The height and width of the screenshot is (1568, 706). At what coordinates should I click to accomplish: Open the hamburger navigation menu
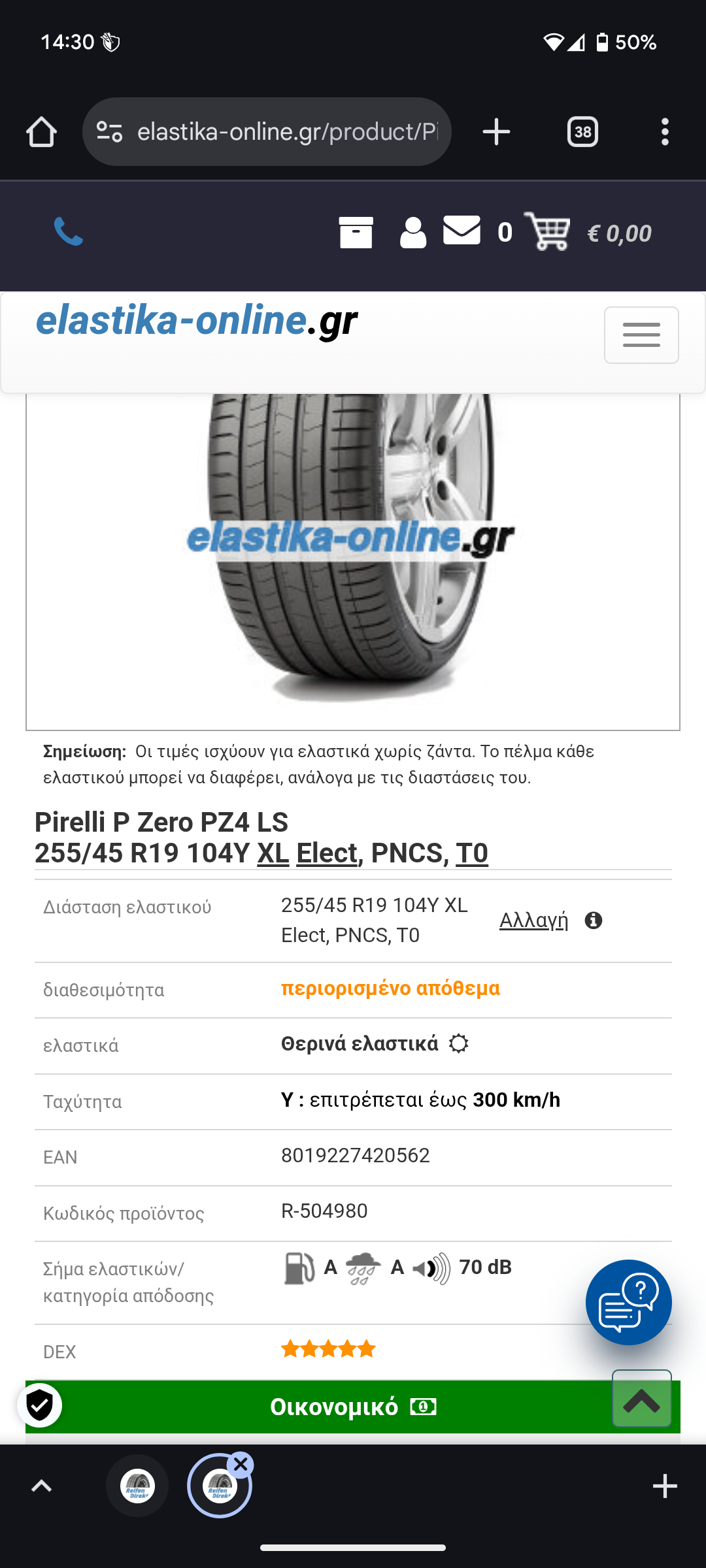click(641, 335)
